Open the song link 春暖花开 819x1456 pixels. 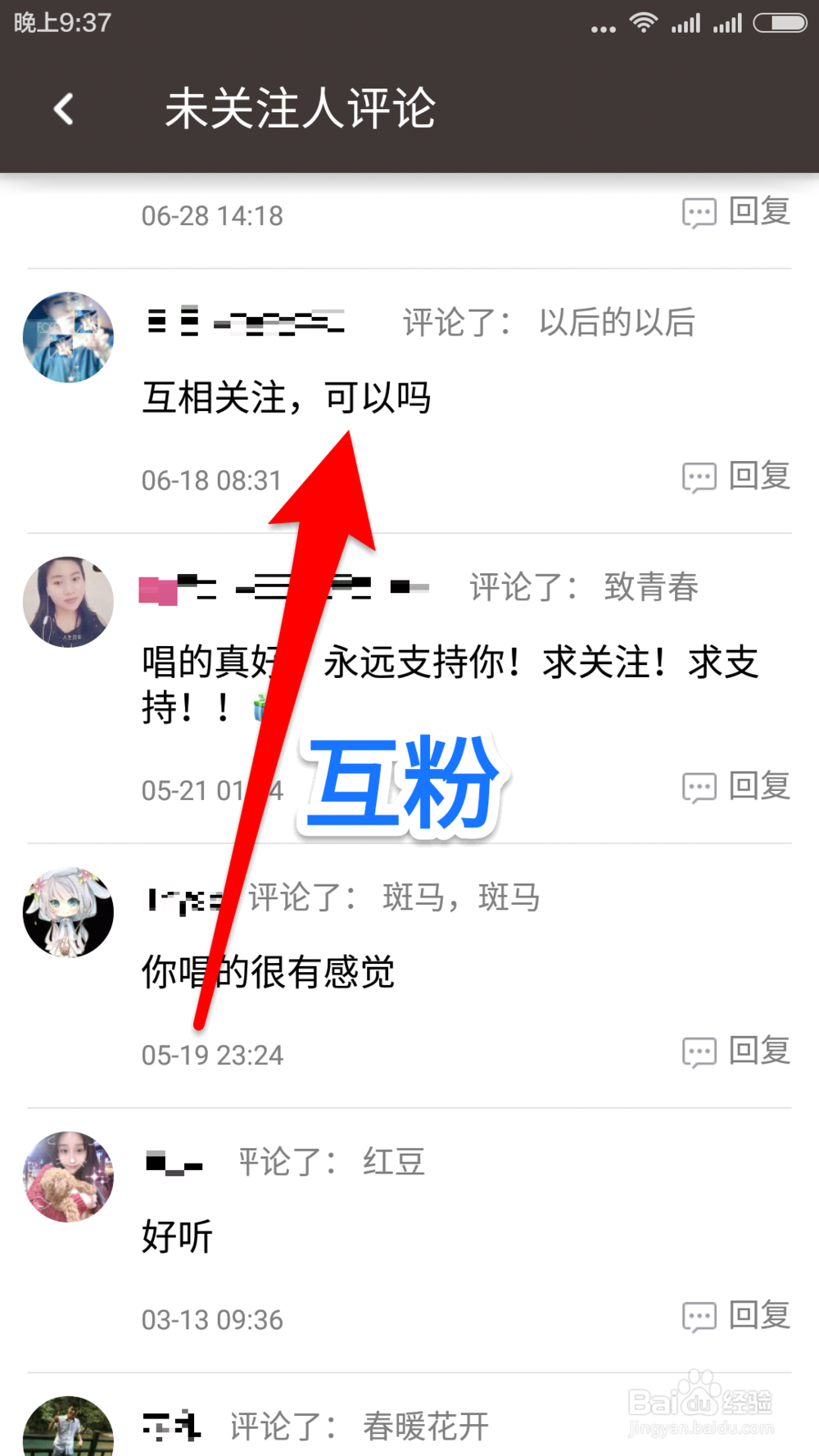424,1423
